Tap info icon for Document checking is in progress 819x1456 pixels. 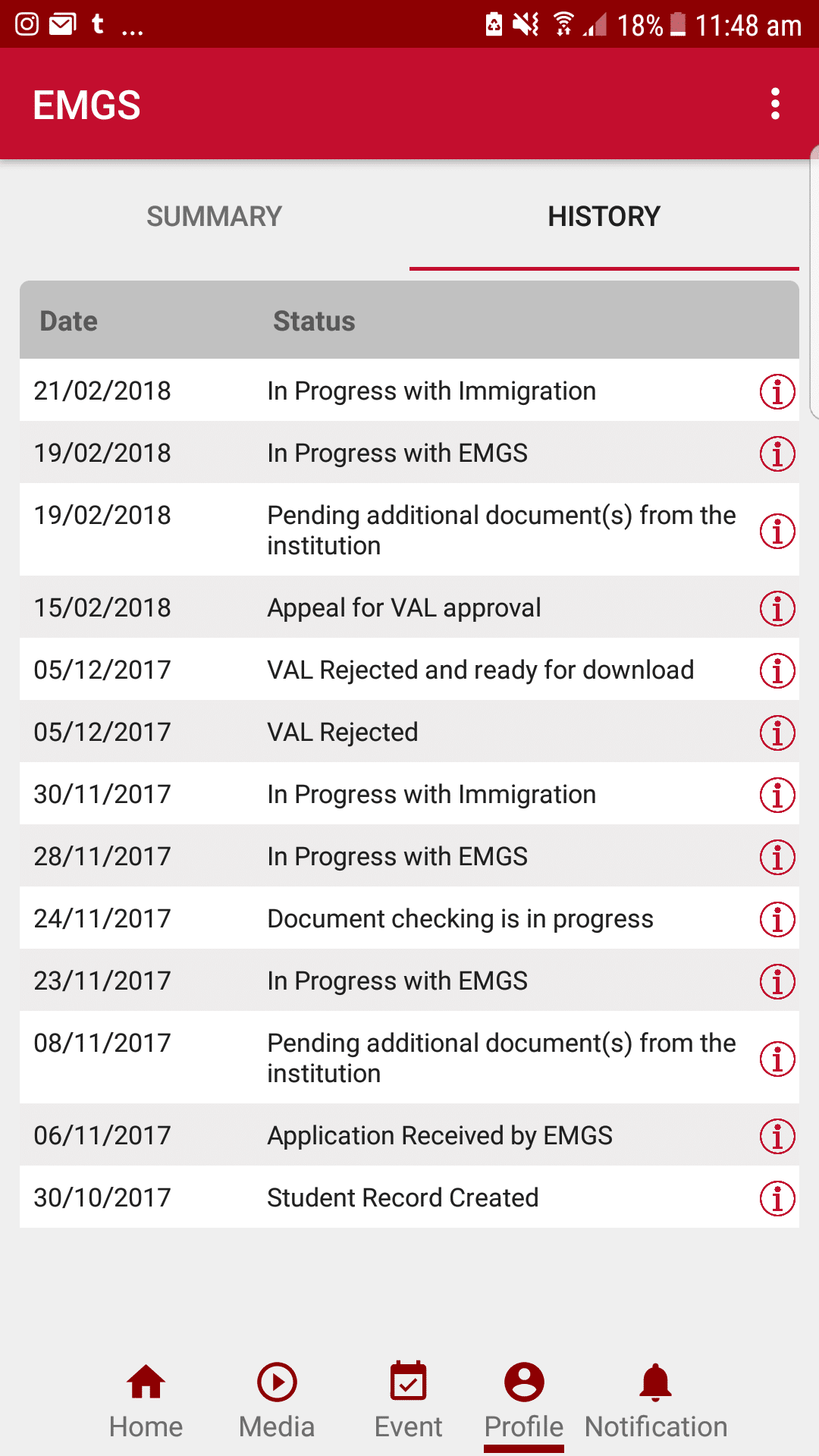click(x=777, y=919)
